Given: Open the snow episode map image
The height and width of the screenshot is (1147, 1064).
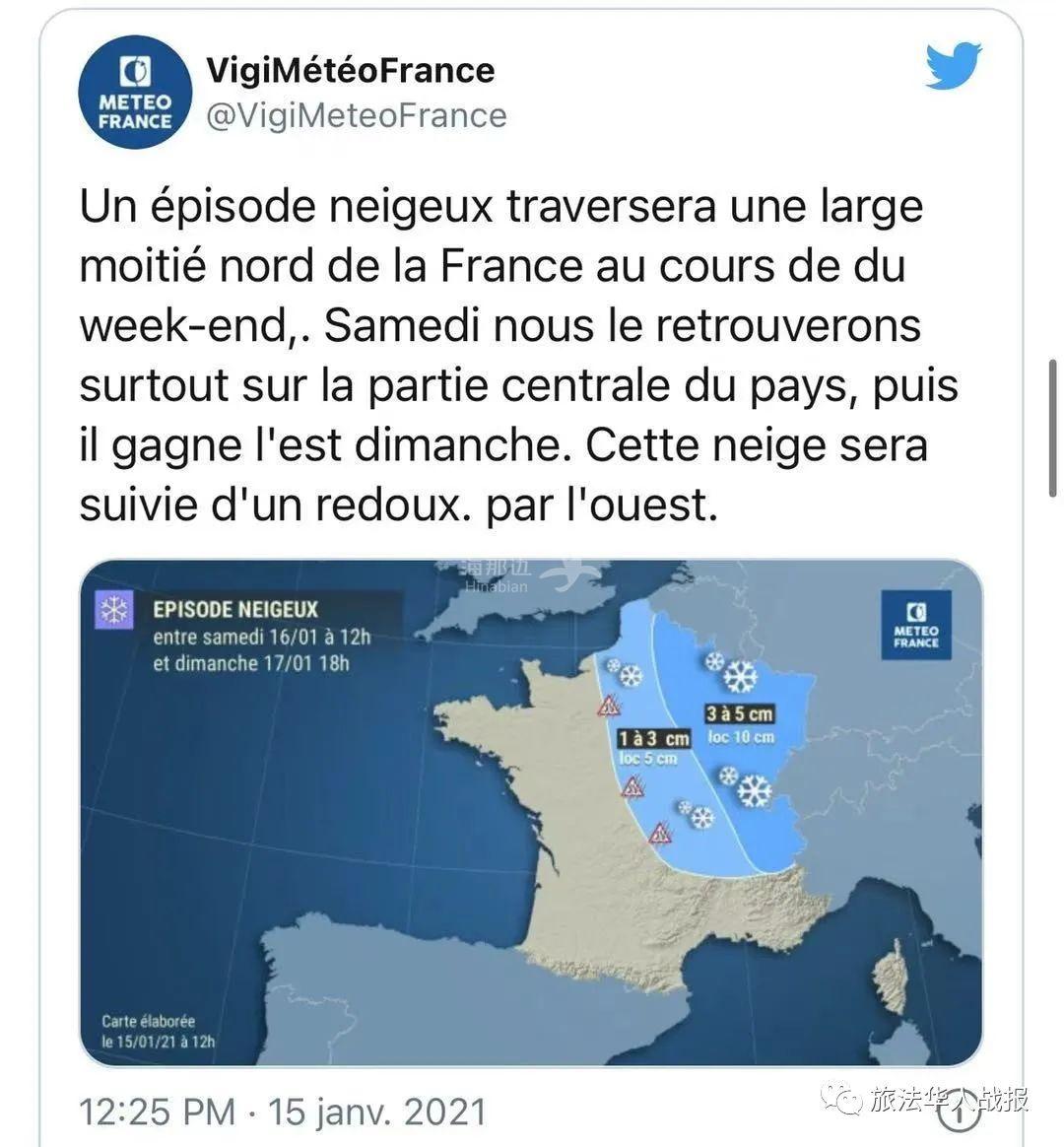Looking at the screenshot, I should point(530,812).
